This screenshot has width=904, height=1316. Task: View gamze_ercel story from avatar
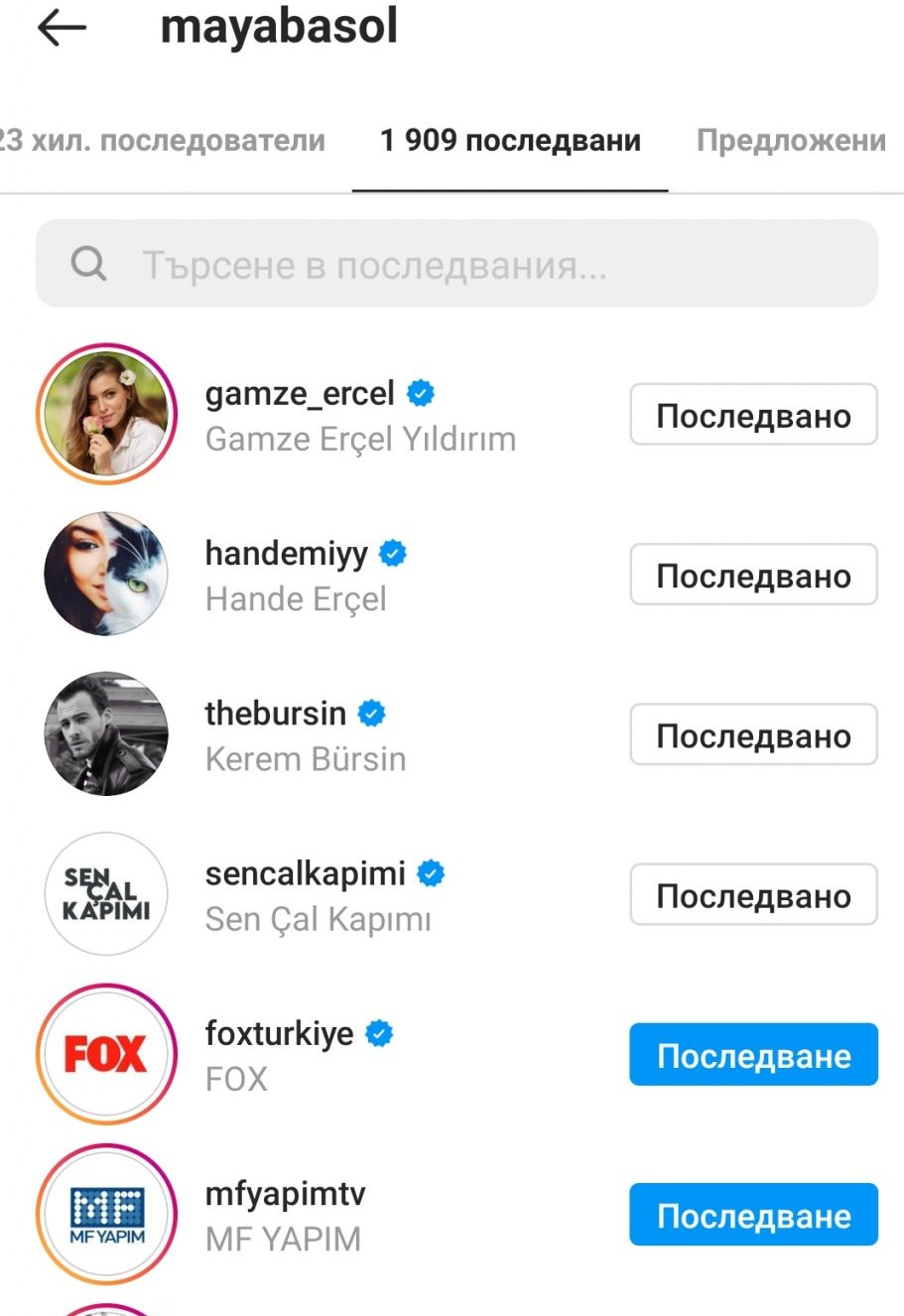(106, 414)
